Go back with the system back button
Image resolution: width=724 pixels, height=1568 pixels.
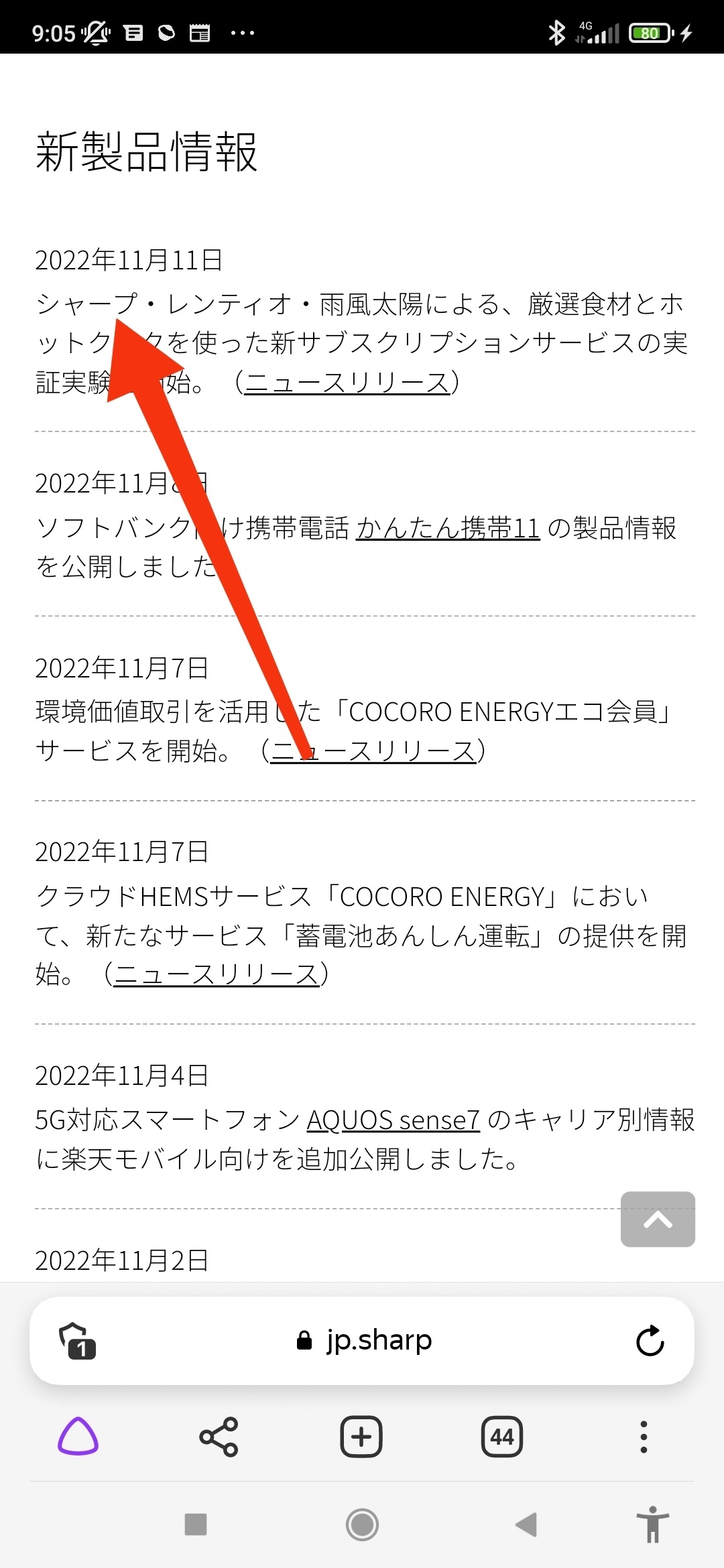click(526, 1524)
